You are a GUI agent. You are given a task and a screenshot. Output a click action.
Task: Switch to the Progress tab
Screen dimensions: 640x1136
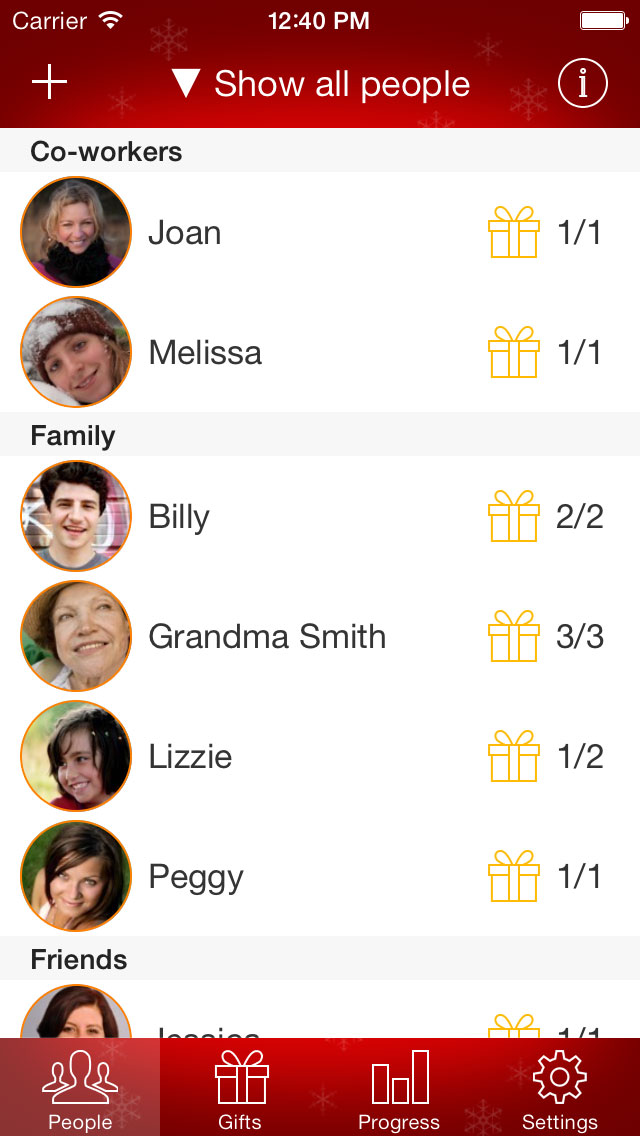399,1088
